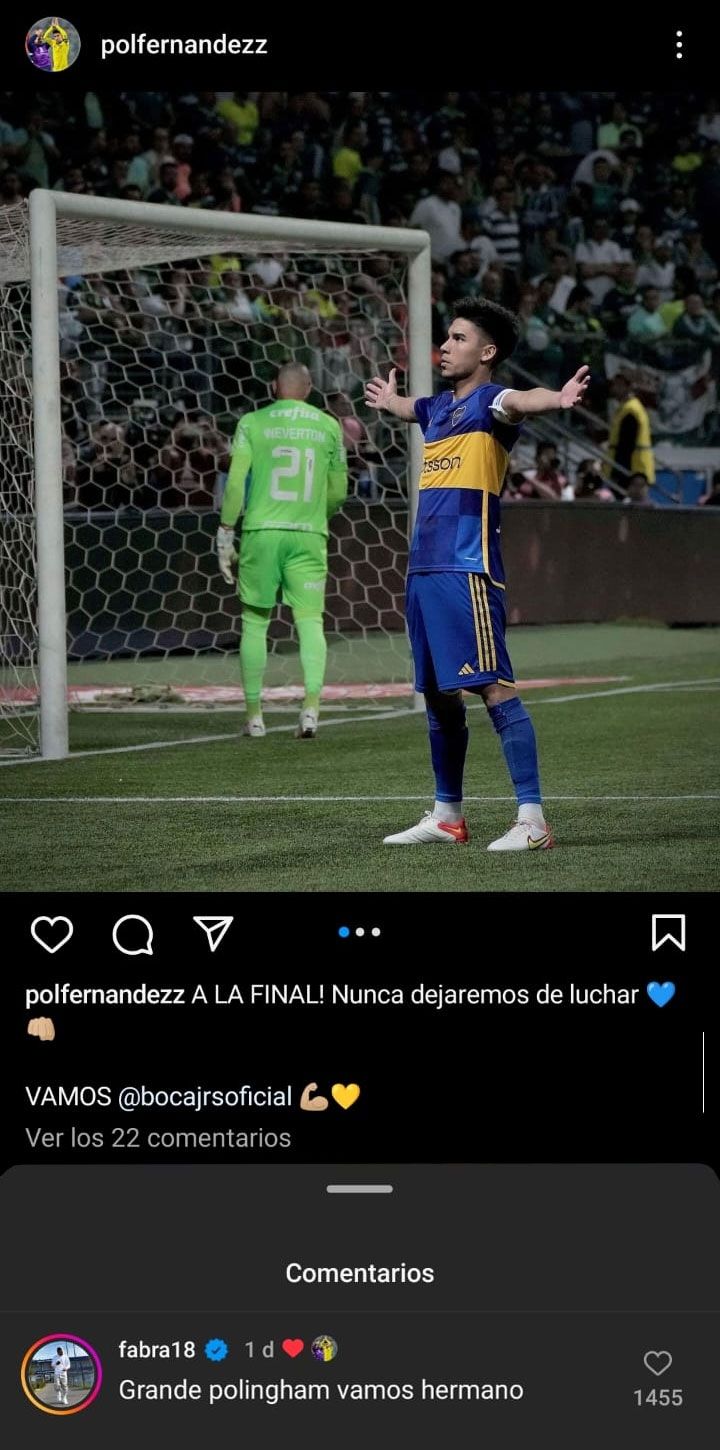Open the comment bubble under the post
The width and height of the screenshot is (720, 1450).
tap(132, 935)
